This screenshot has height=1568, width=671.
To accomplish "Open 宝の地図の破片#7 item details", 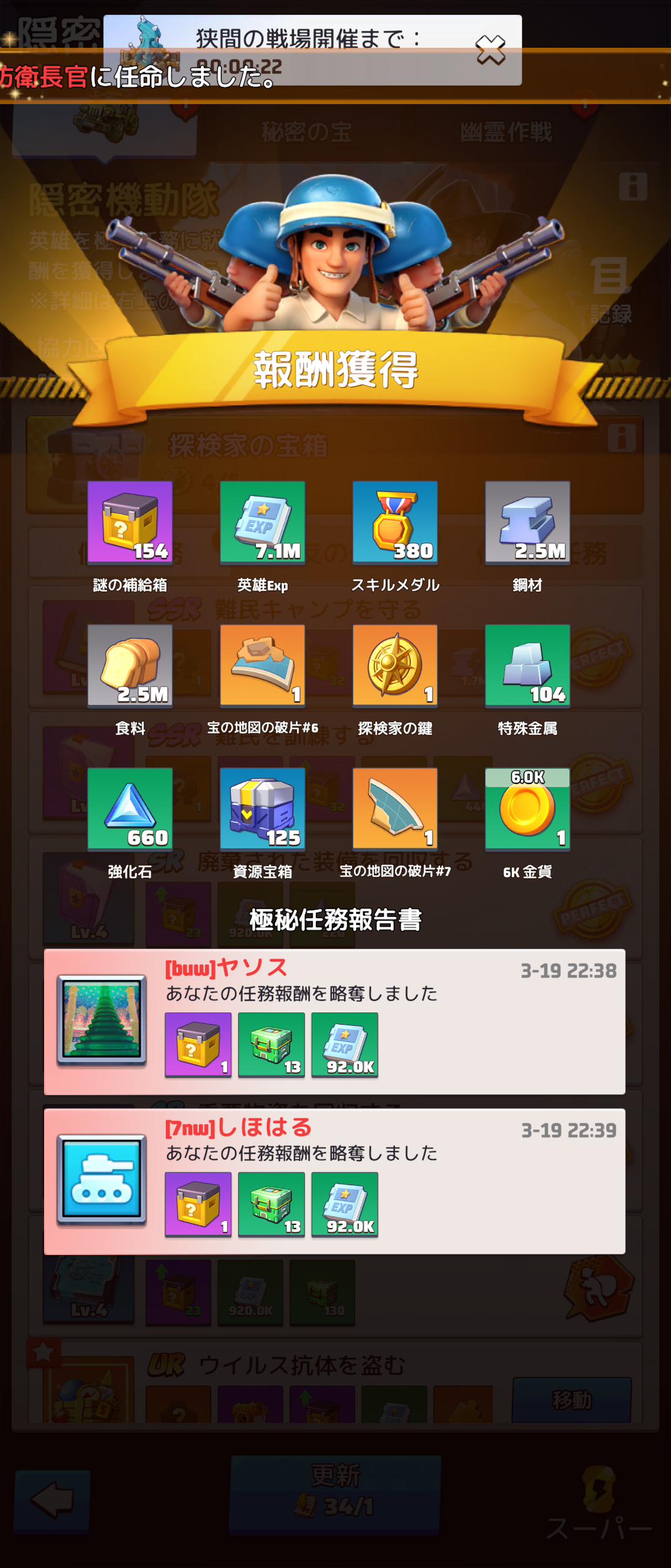I will tap(395, 809).
